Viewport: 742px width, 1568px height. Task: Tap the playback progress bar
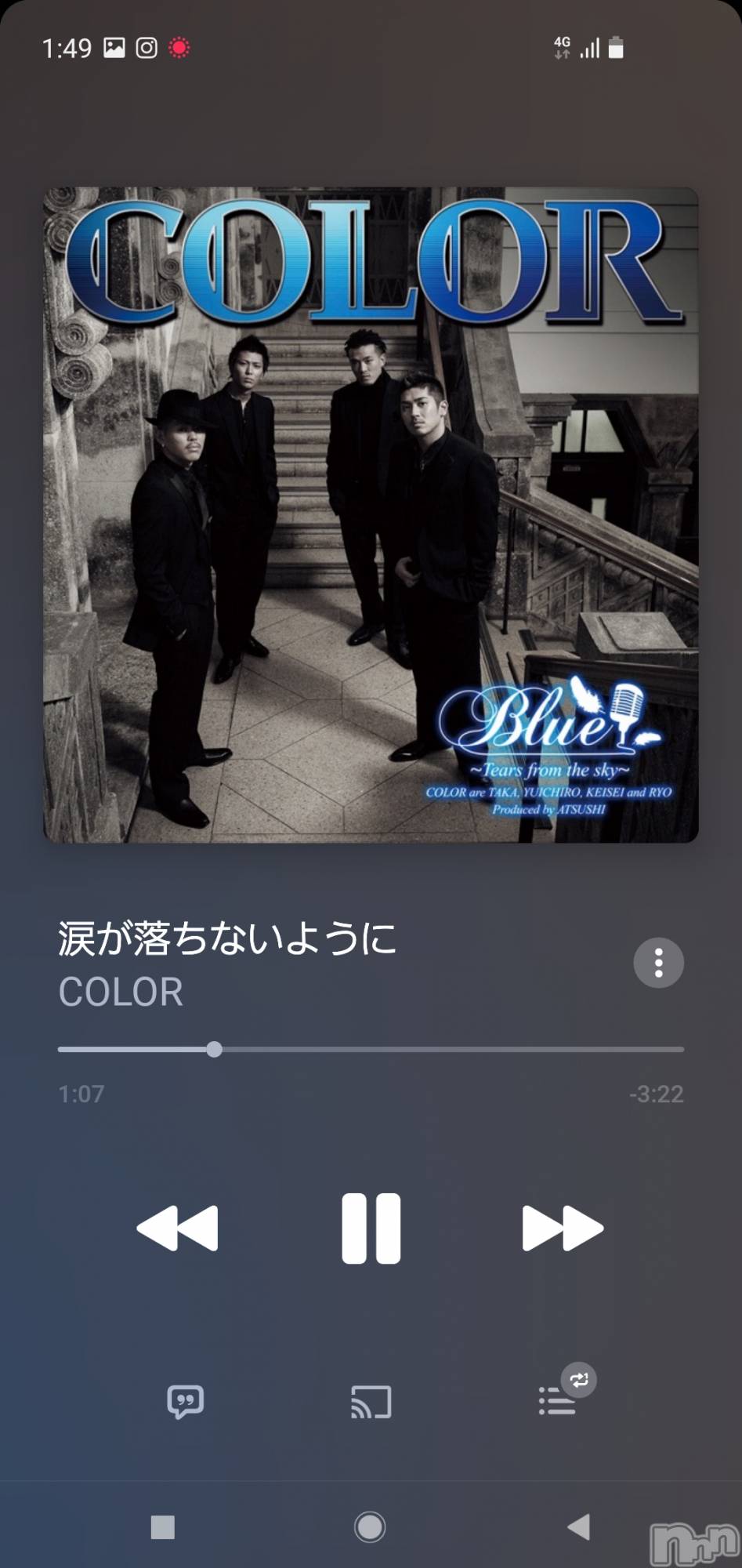pos(371,1049)
